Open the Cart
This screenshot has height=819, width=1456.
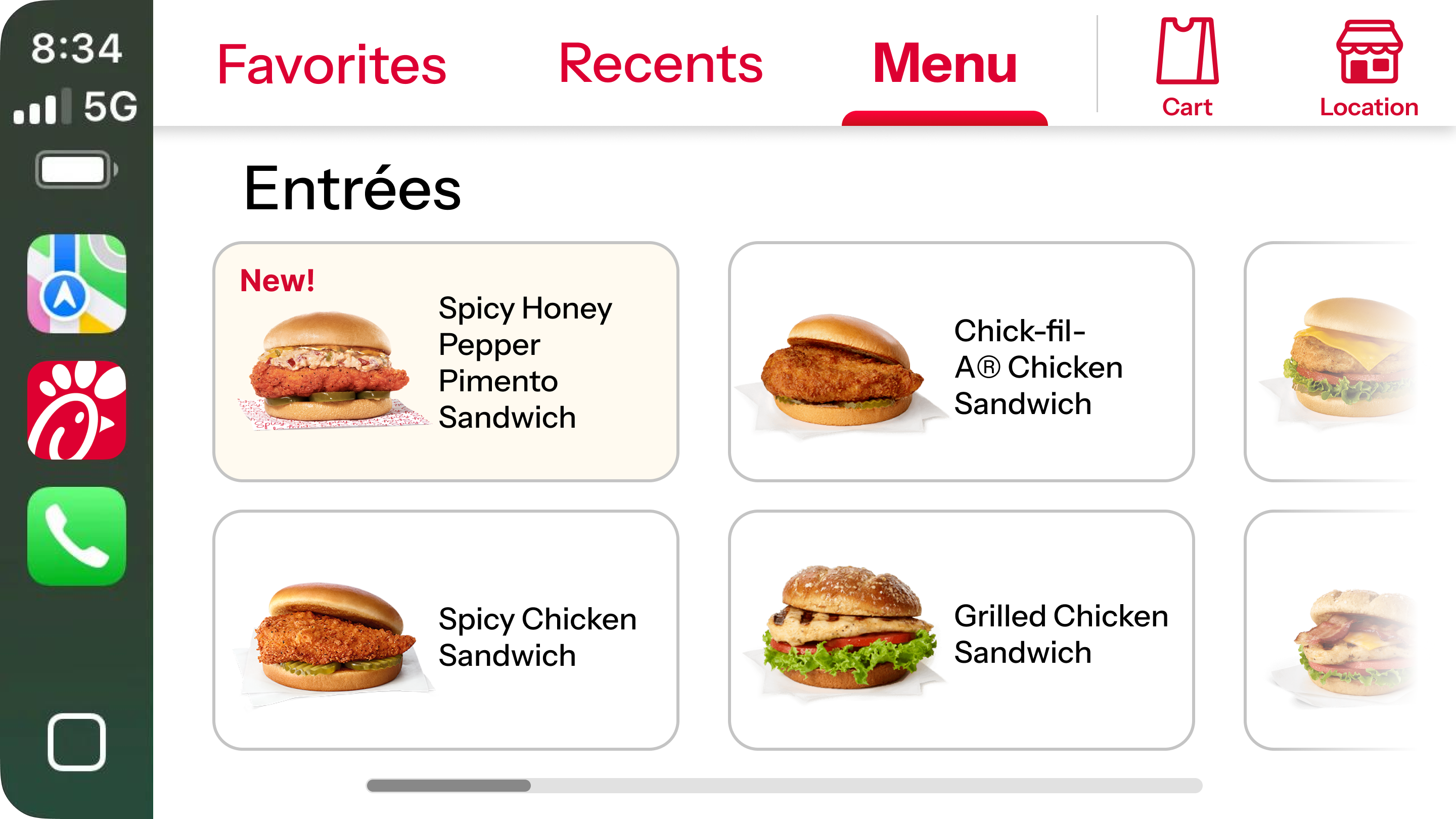(1187, 68)
